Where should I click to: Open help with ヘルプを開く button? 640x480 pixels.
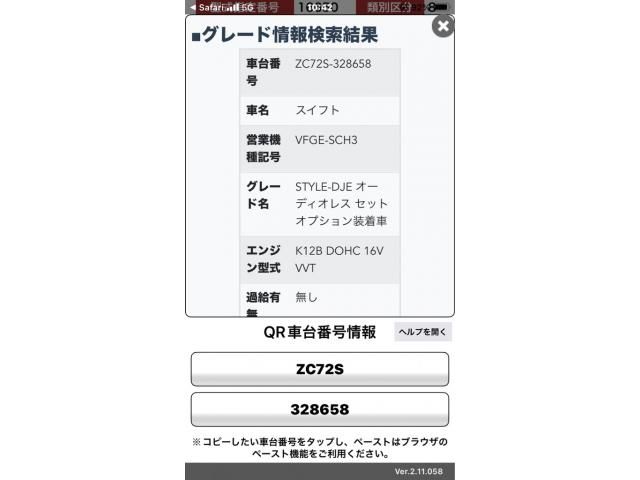[x=423, y=332]
